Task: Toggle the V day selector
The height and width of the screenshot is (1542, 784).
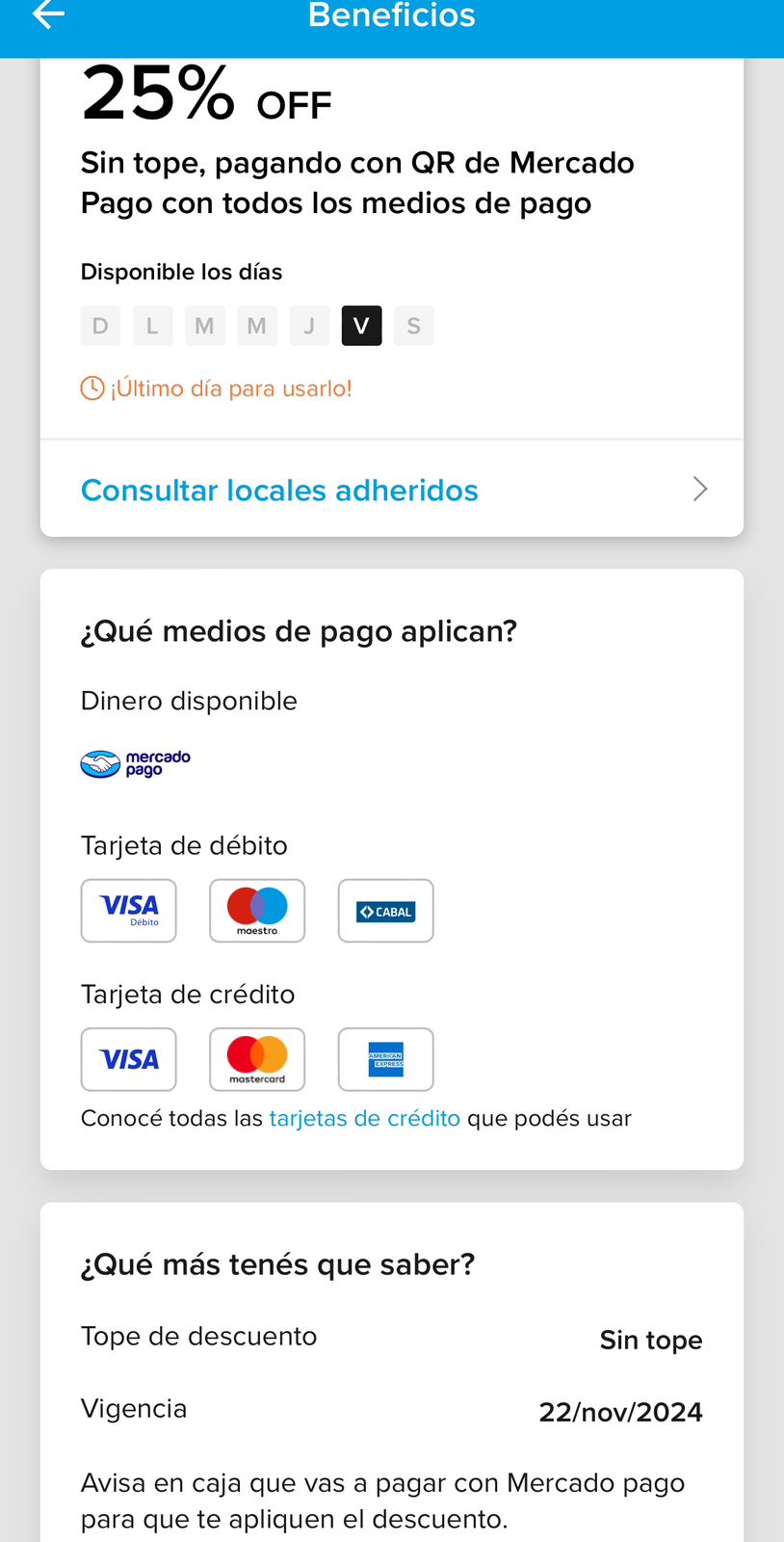Action: tap(361, 326)
